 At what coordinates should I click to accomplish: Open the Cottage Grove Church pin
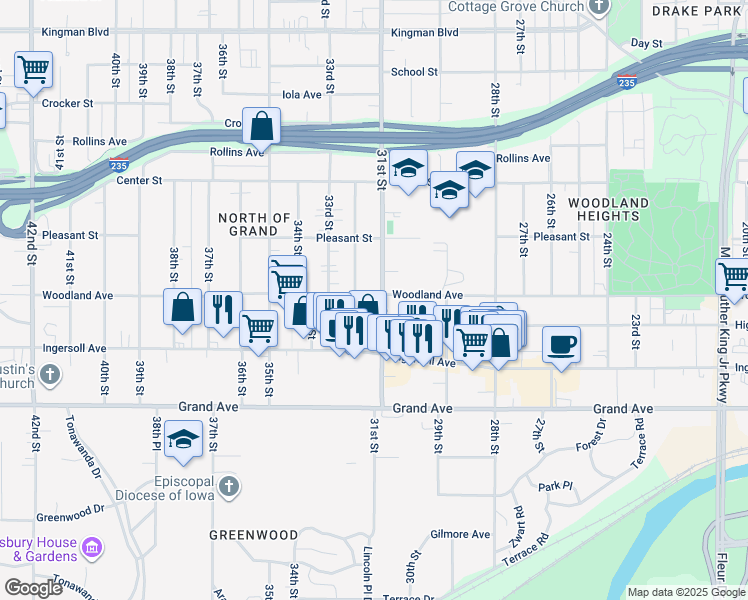coord(599,6)
